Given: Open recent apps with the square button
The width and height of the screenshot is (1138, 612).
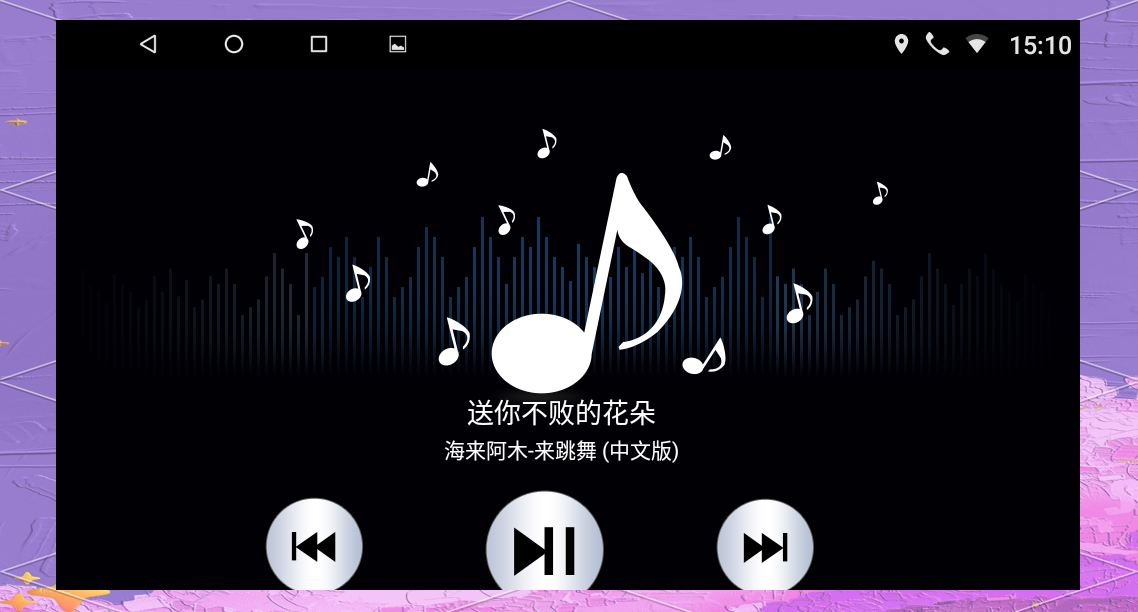Looking at the screenshot, I should 319,44.
